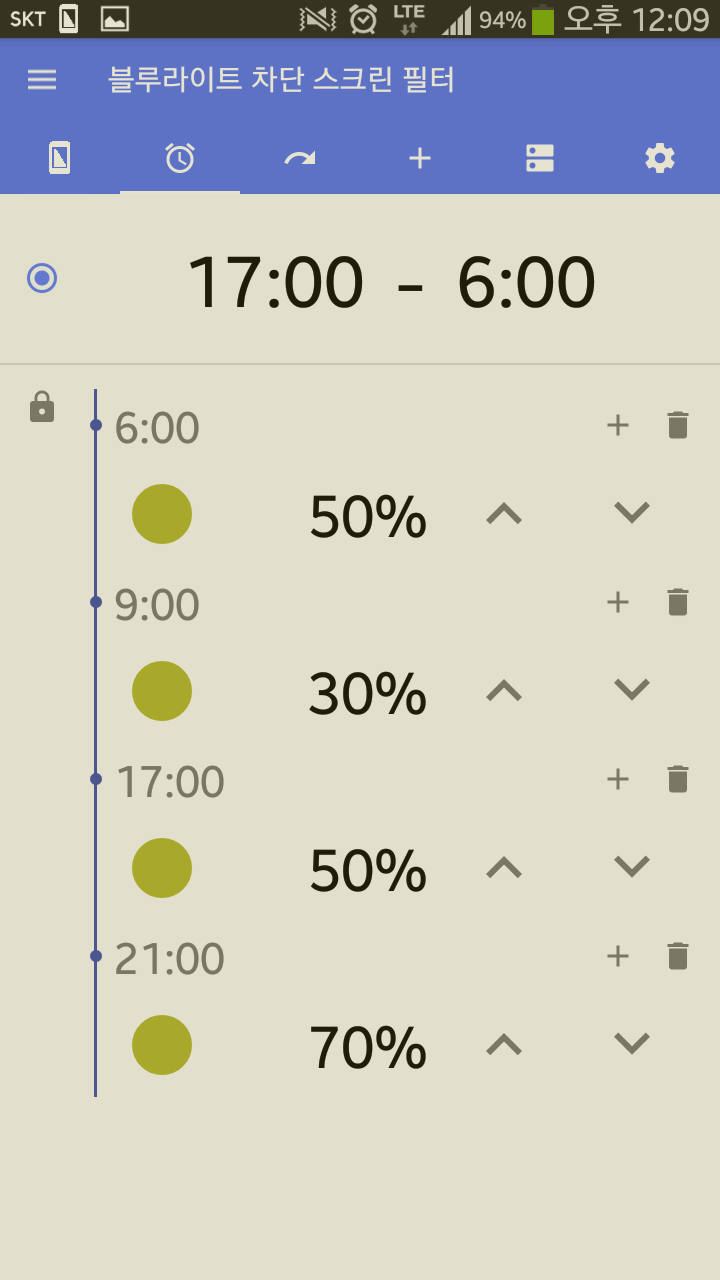The image size is (720, 1280).
Task: Delete the 17:00 schedule entry
Action: point(678,779)
